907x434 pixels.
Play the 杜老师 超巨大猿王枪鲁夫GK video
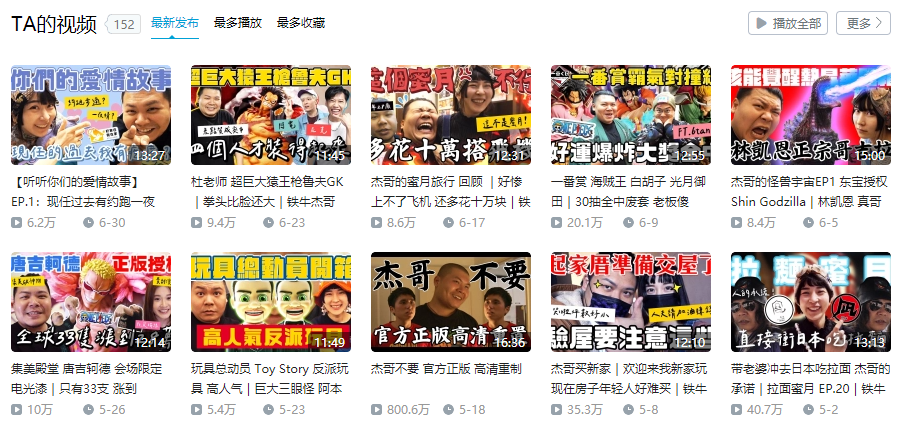270,115
